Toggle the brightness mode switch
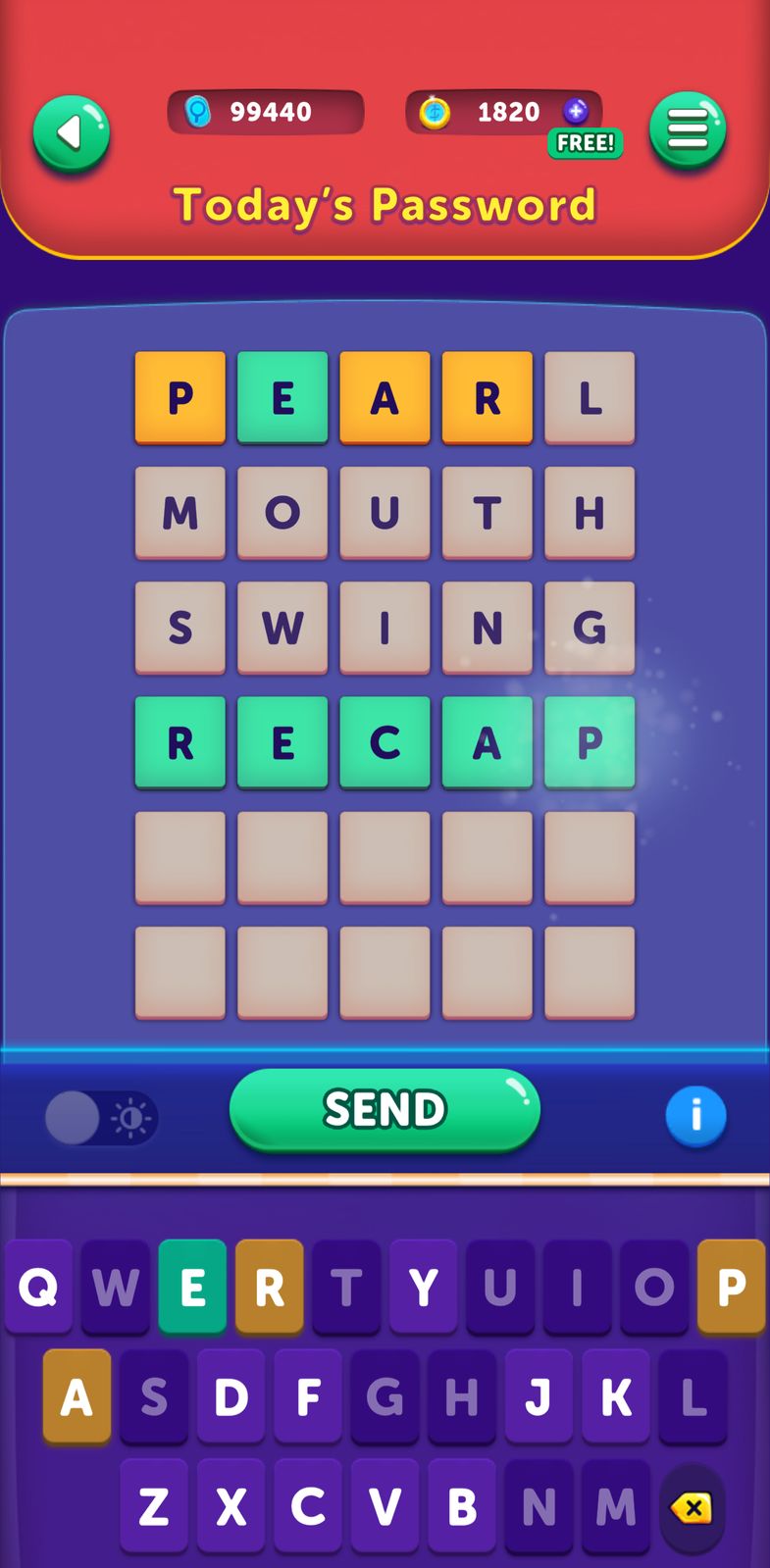 (101, 1118)
